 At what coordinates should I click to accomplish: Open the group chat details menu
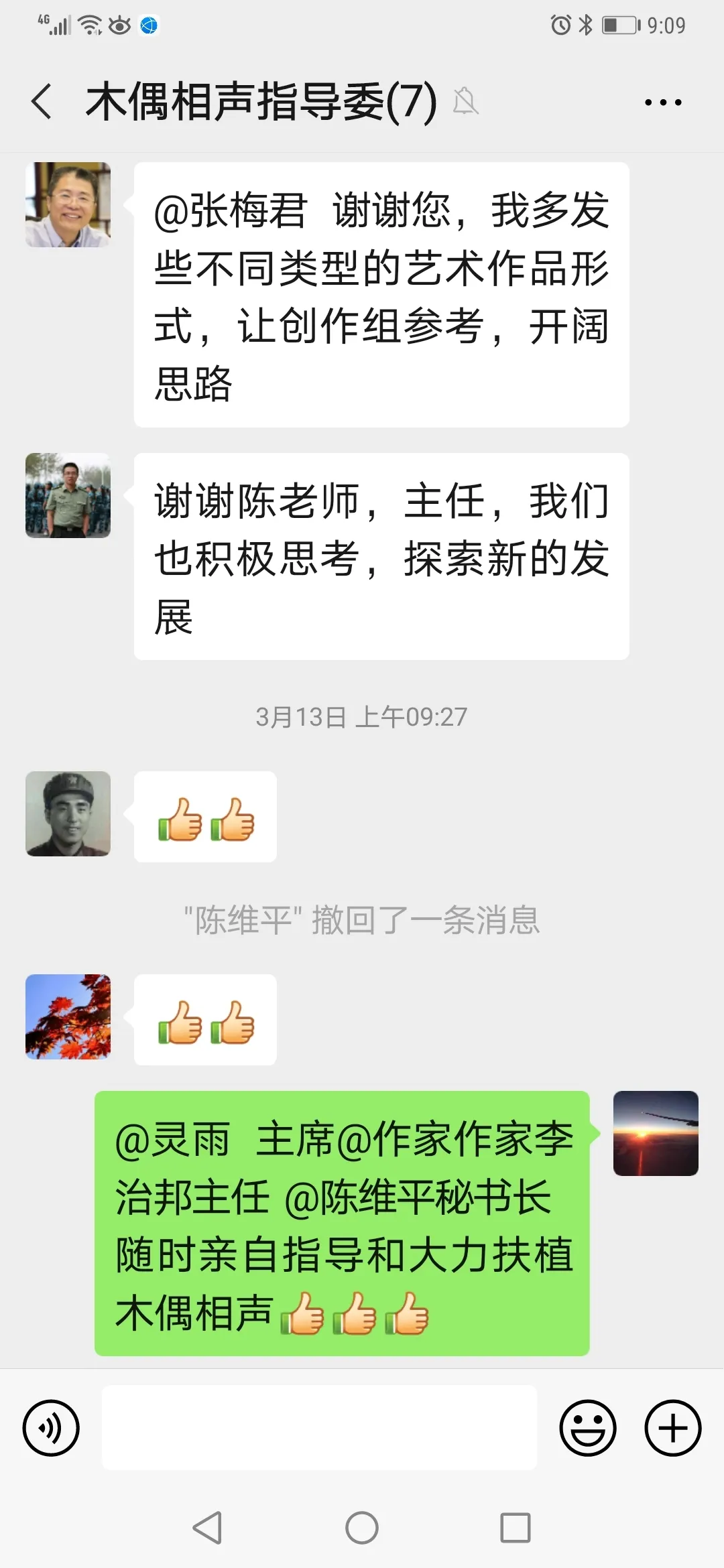[662, 103]
